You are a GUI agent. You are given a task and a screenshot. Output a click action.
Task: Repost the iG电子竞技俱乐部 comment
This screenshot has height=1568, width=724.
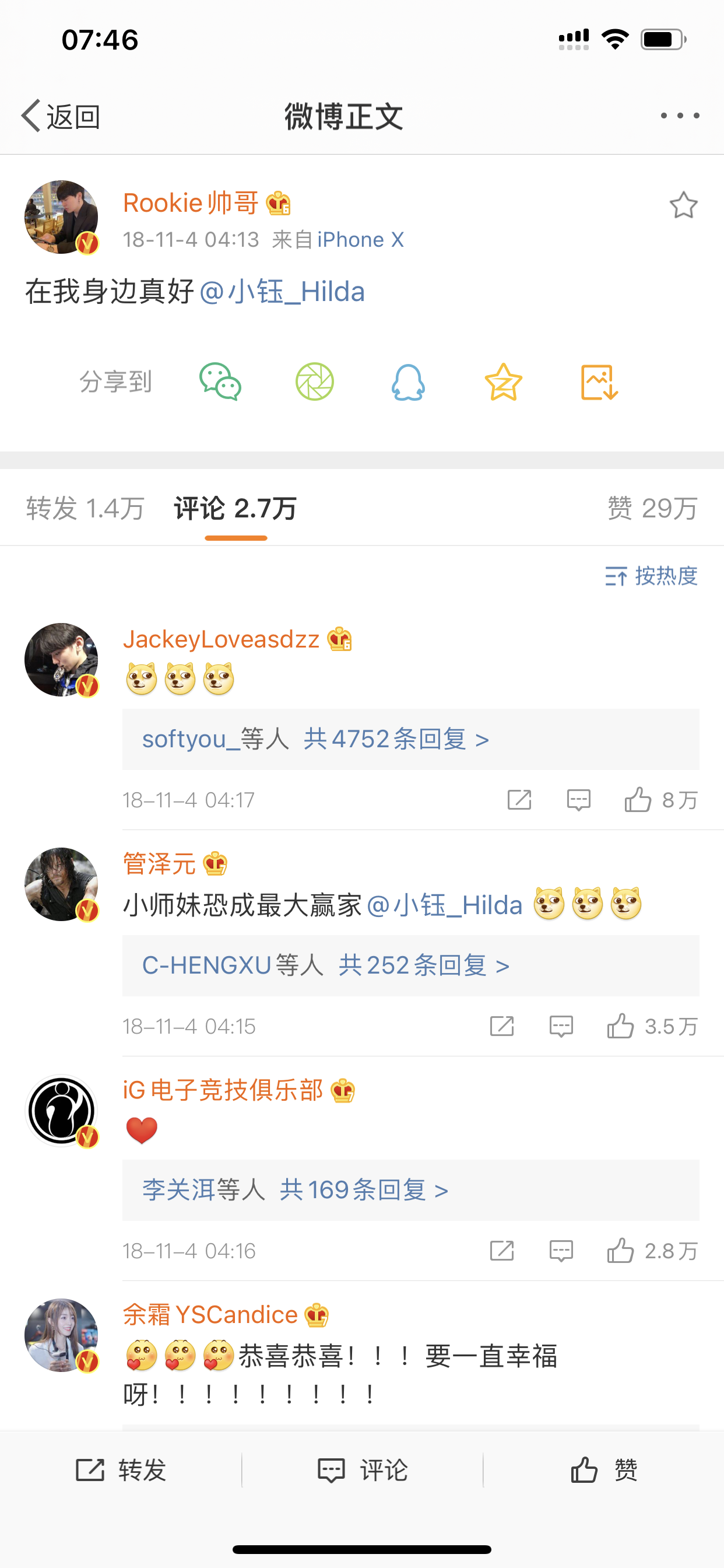(x=502, y=1251)
